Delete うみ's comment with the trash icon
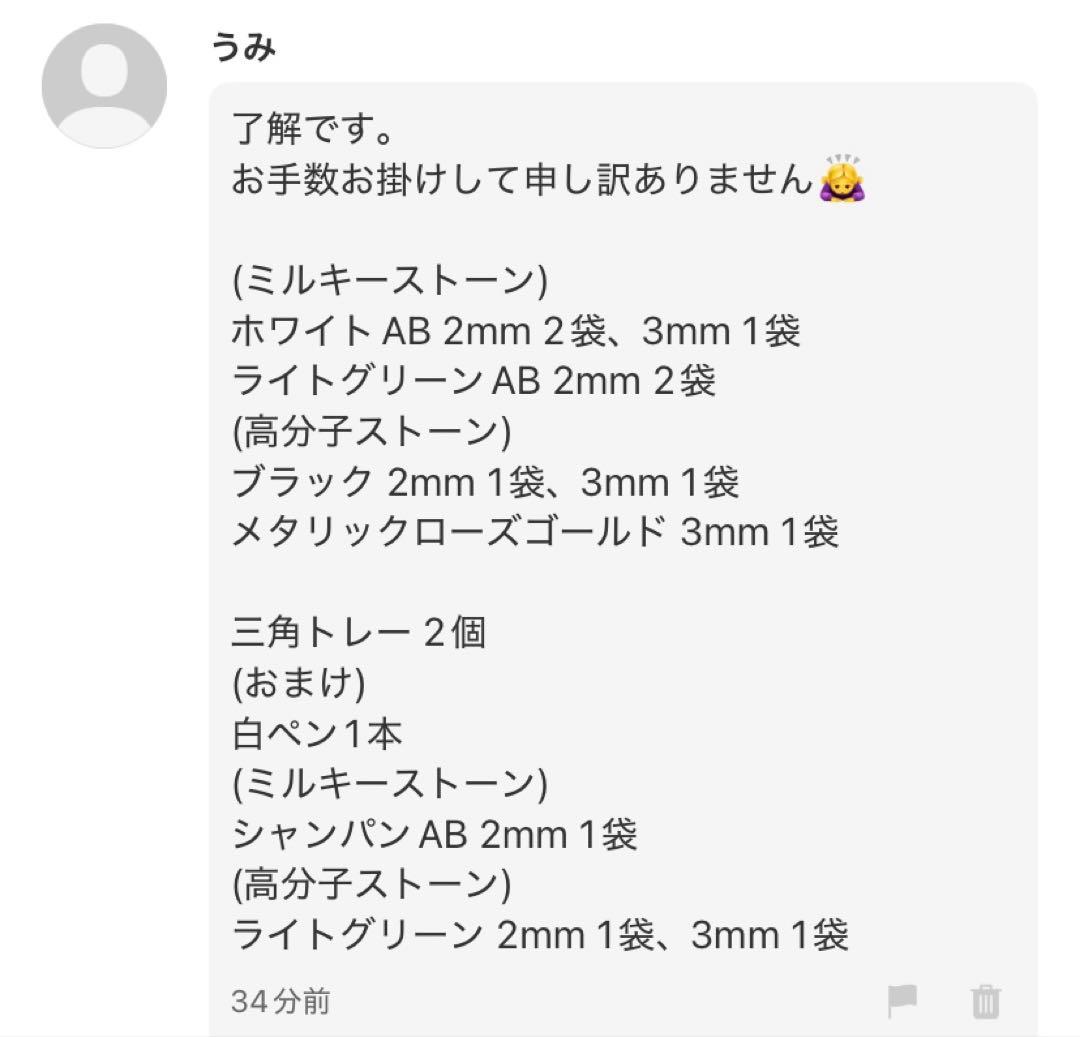1080x1037 pixels. [986, 999]
